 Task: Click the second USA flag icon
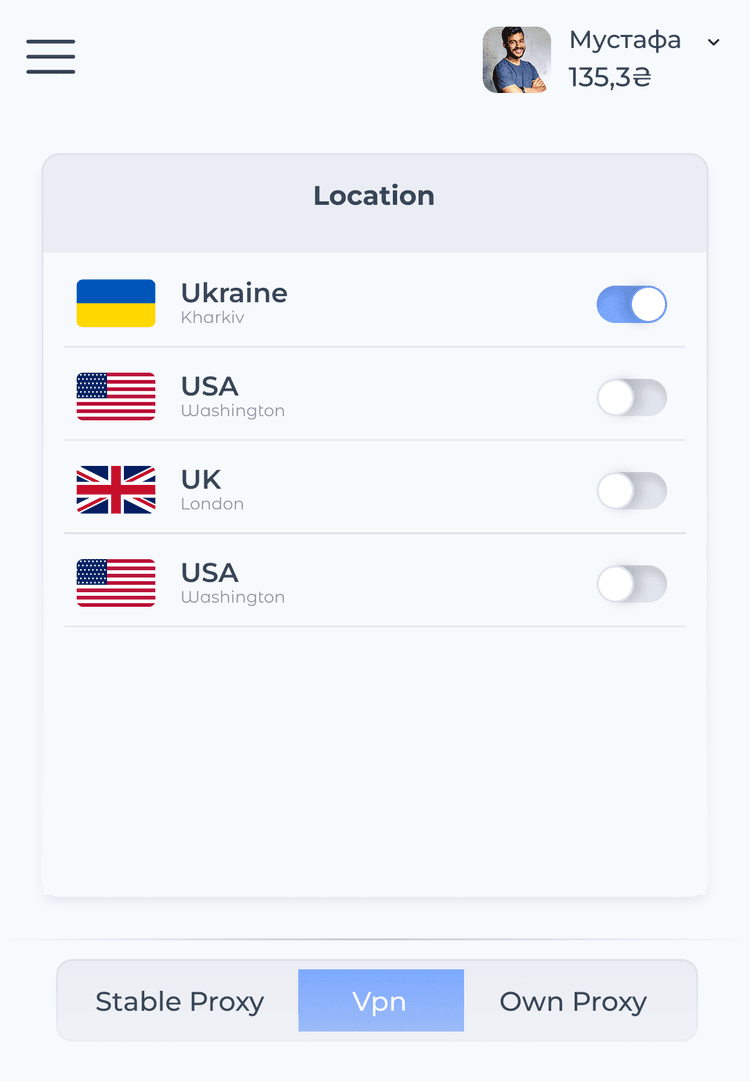115,583
